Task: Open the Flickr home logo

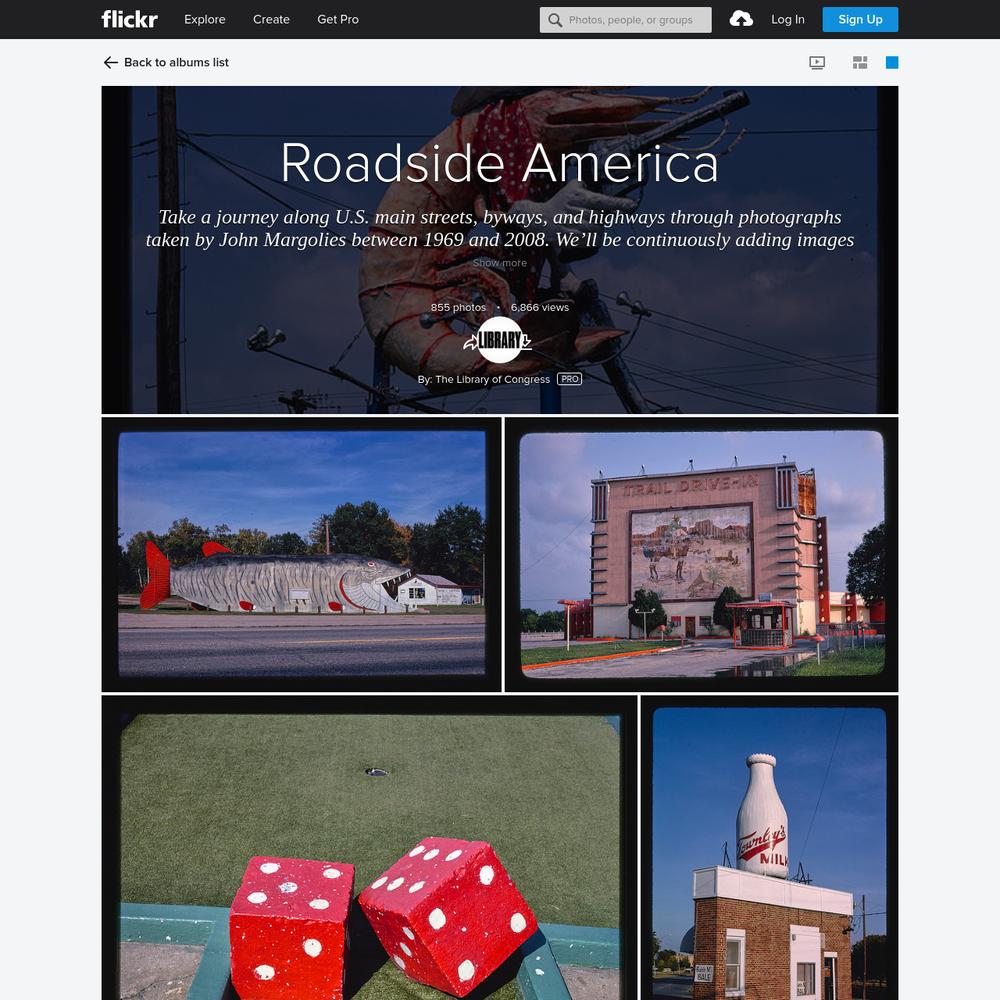Action: (129, 19)
